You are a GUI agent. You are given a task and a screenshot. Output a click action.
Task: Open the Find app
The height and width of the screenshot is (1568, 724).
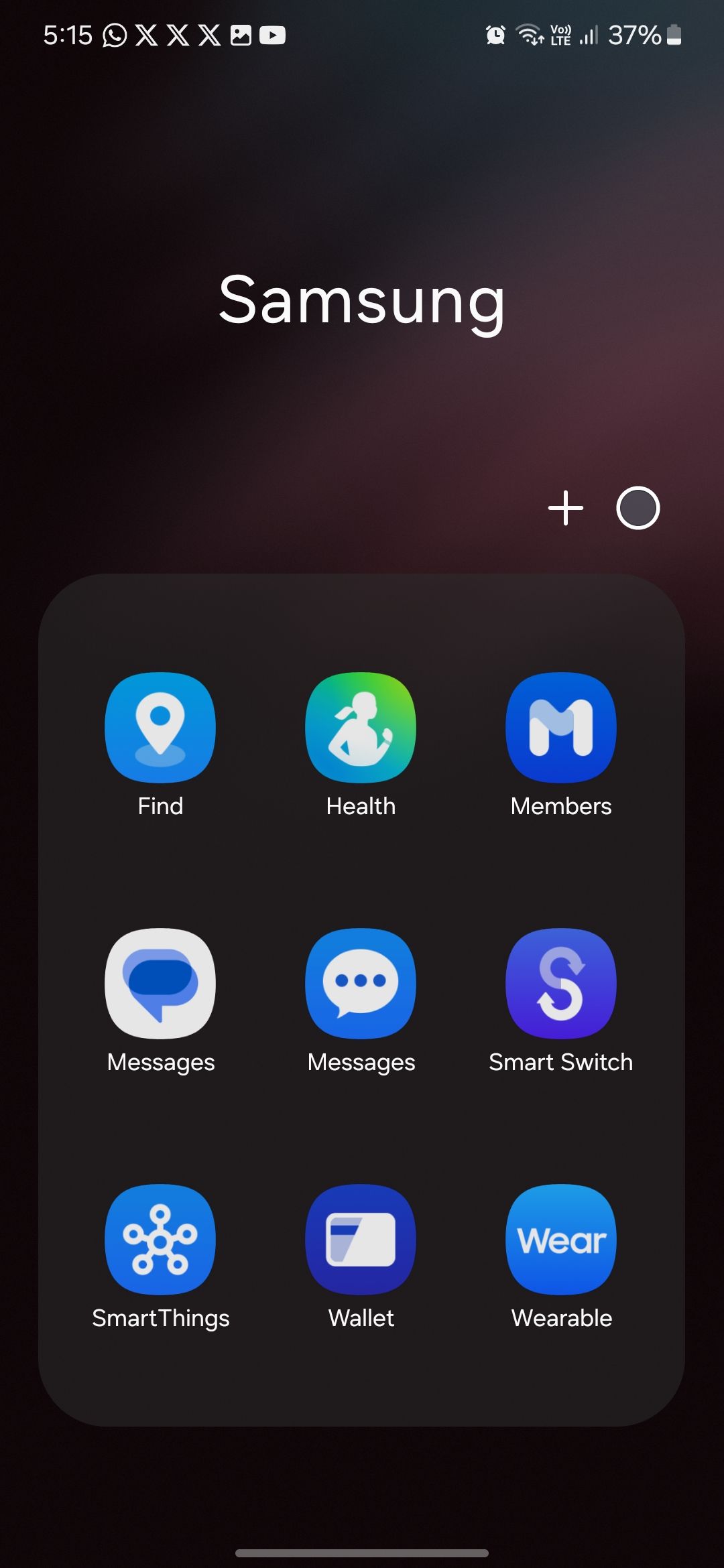click(x=160, y=728)
